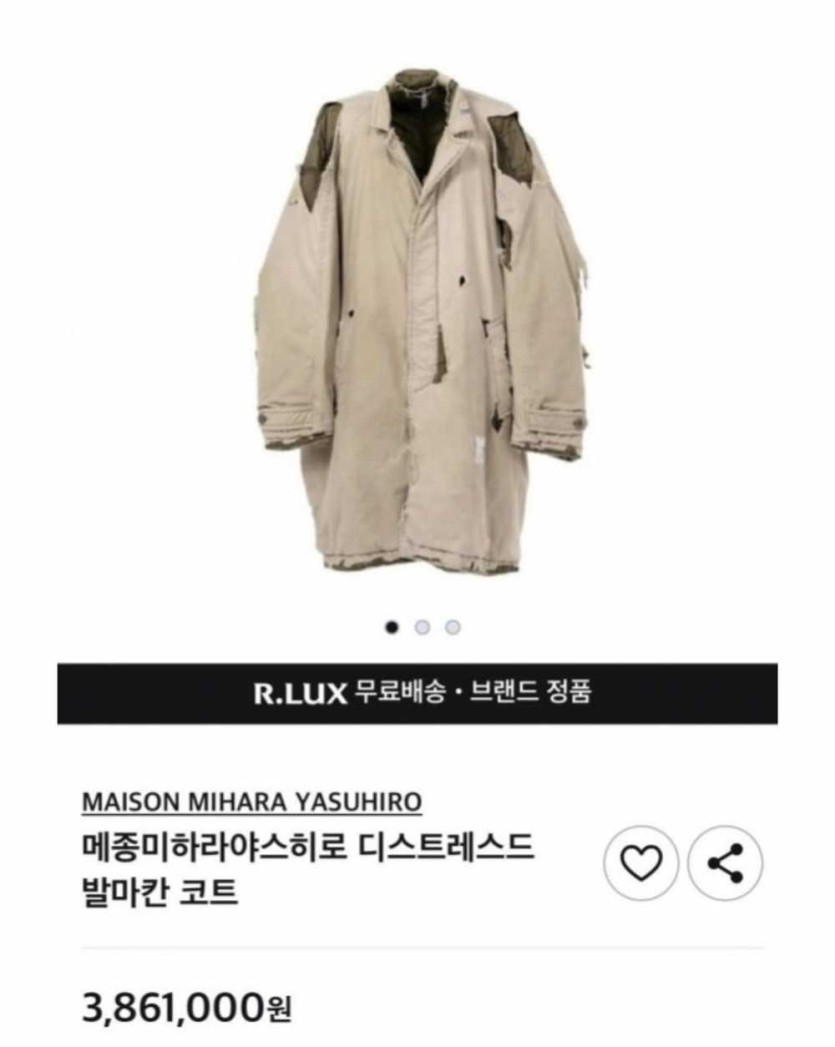The image size is (835, 1047).
Task: Add the balmacaan coat to wishlist
Action: coord(641,862)
